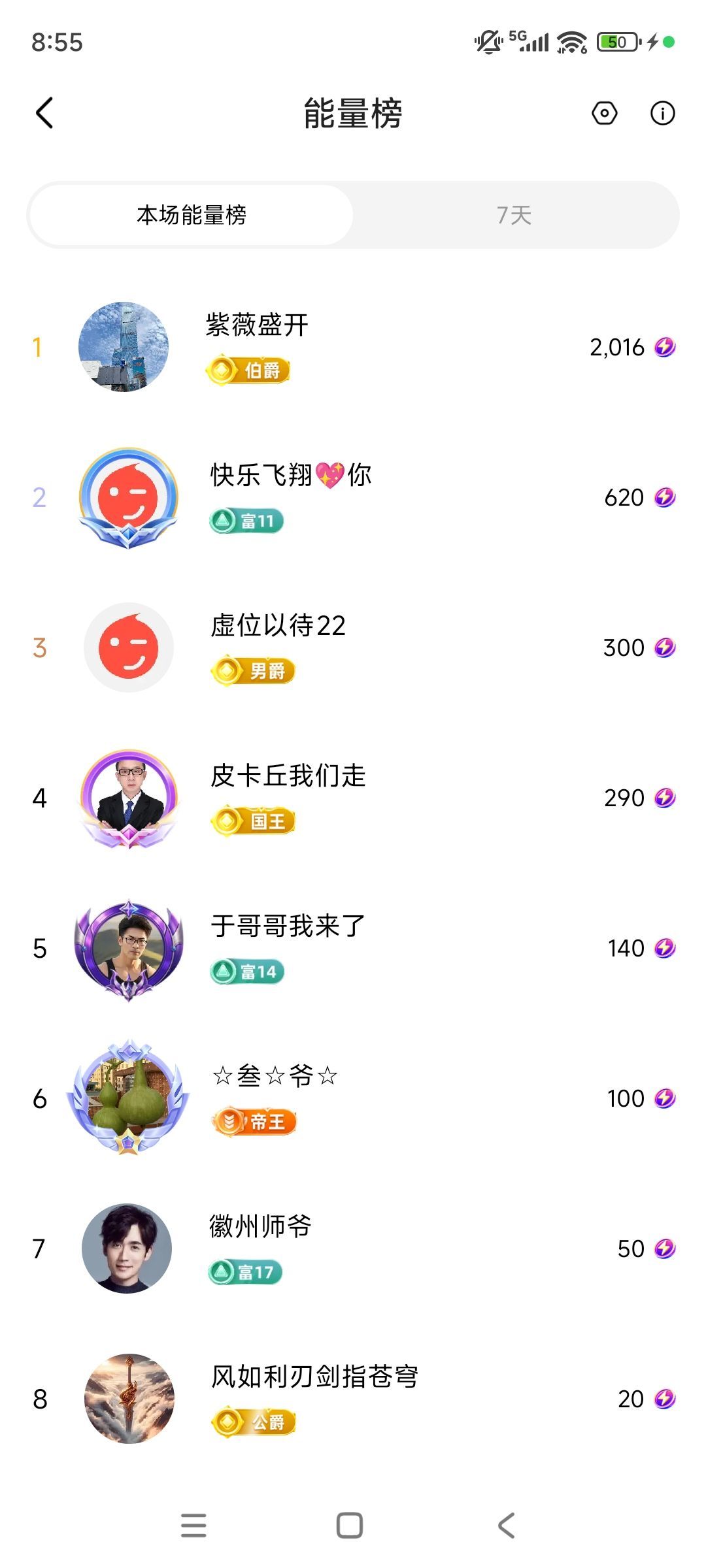Open 紫薇盛开's profile row
The width and height of the screenshot is (706, 1568).
tap(353, 347)
